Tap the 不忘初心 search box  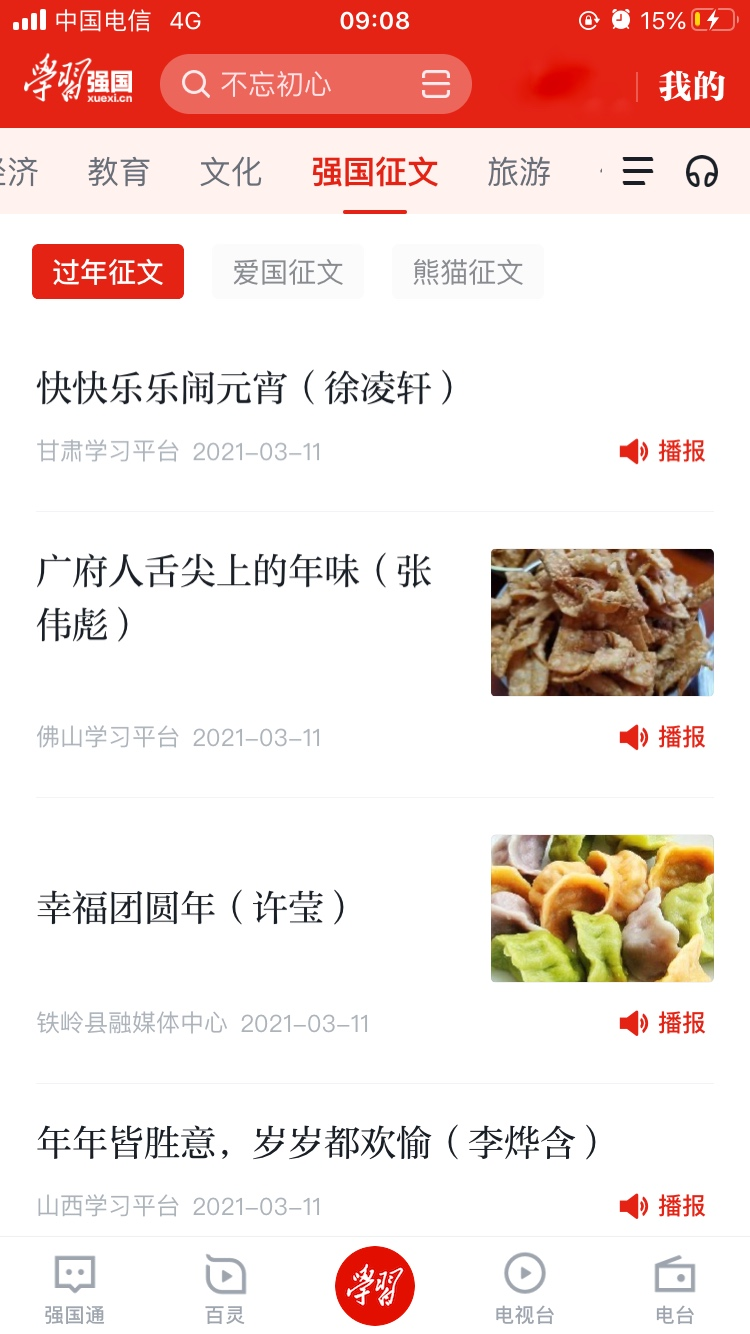315,84
